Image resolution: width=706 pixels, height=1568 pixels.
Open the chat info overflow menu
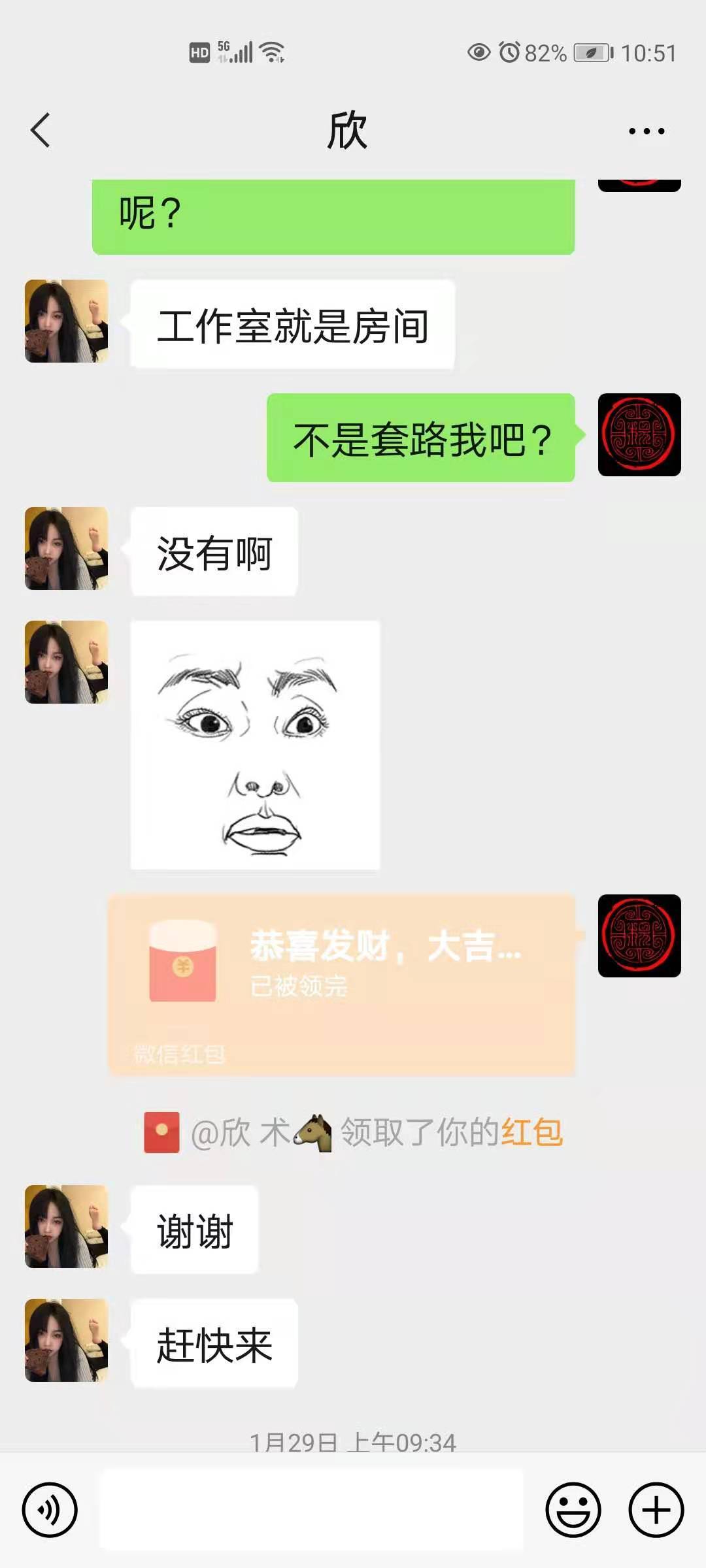[646, 131]
